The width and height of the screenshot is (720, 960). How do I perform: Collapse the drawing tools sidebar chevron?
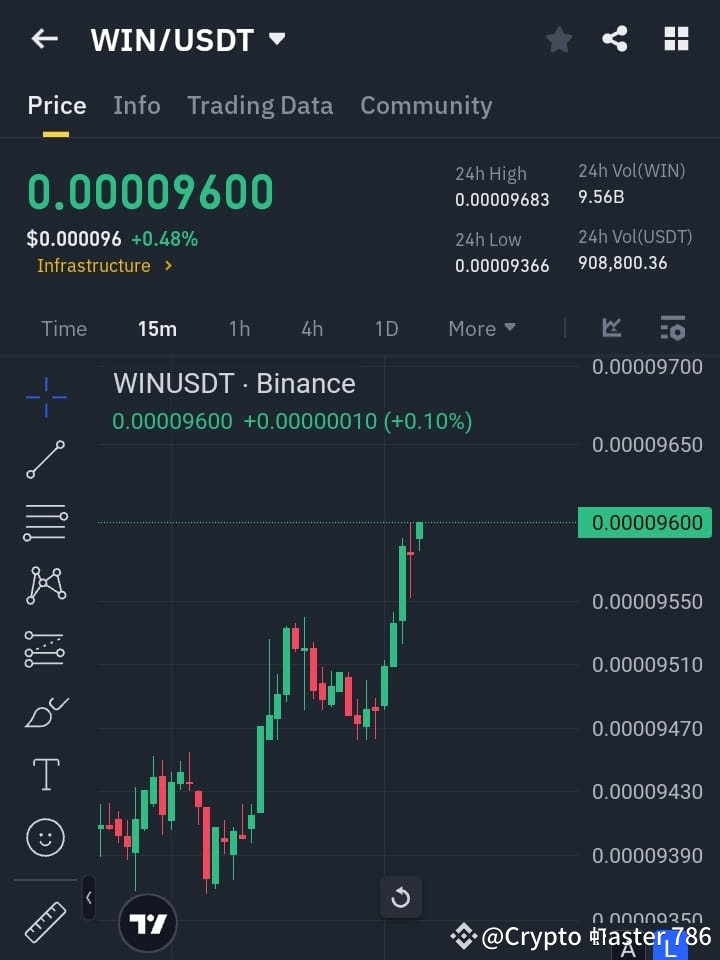point(88,898)
